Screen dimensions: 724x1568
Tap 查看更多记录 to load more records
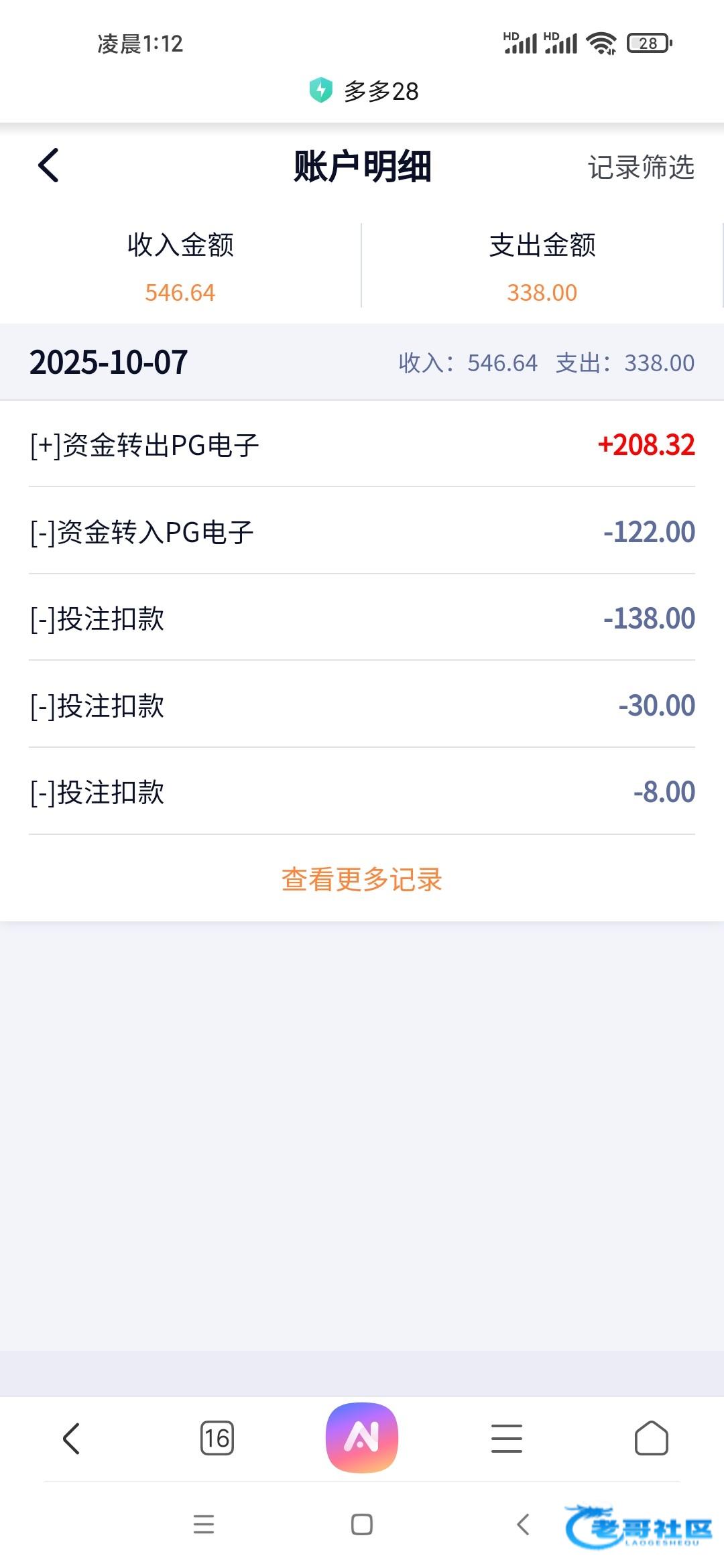pos(362,879)
